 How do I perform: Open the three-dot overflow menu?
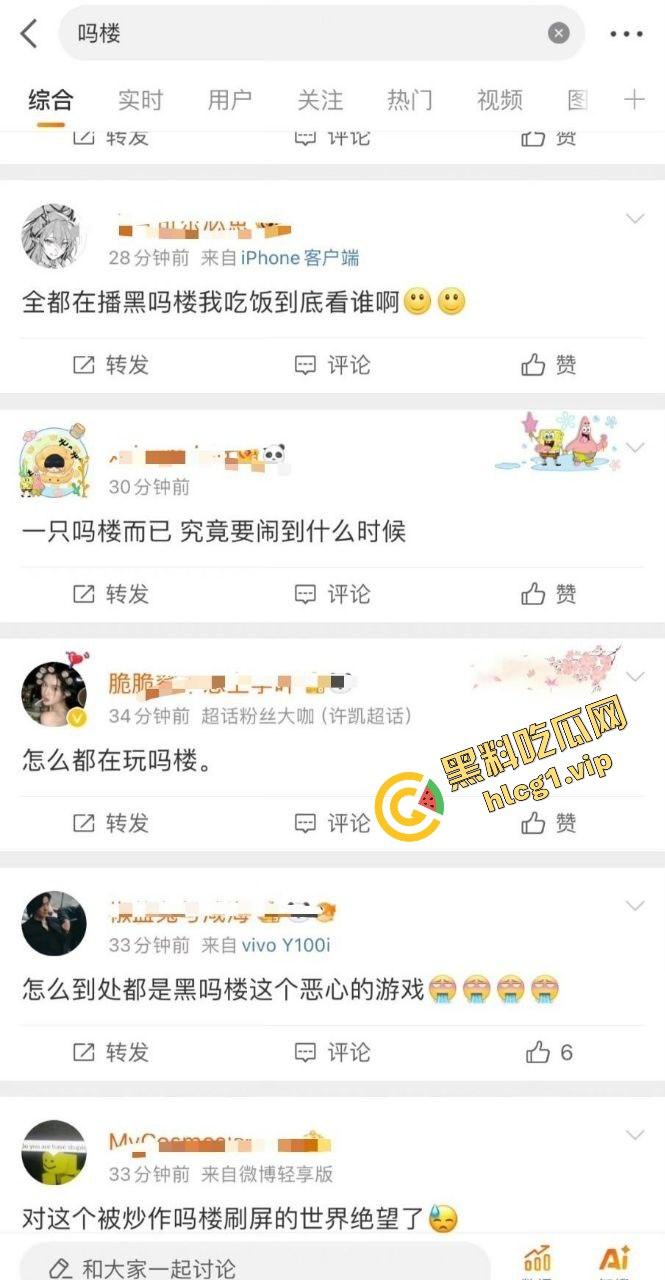(x=626, y=34)
